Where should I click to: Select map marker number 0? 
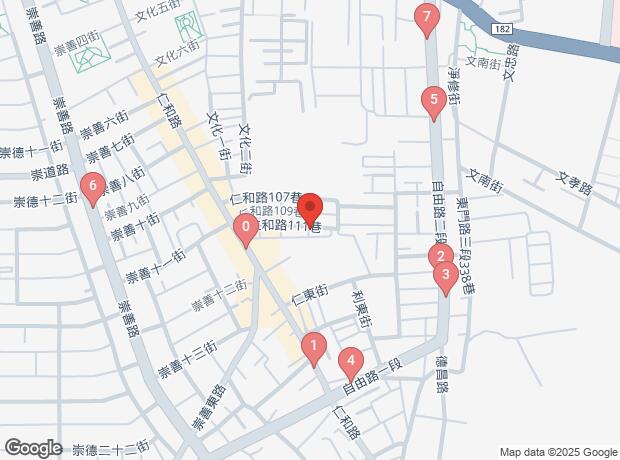click(x=244, y=230)
